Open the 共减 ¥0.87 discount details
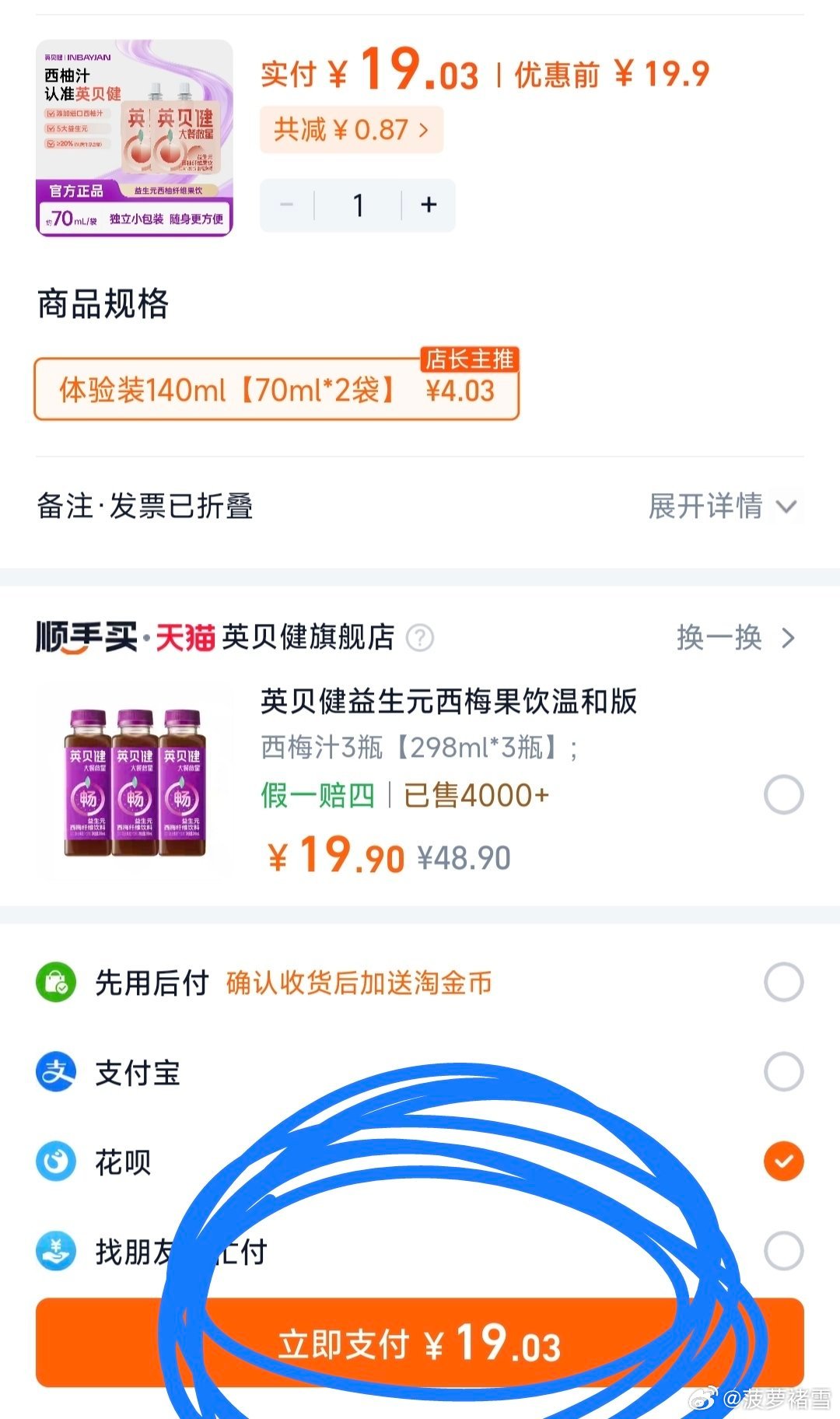Screen dimensions: 840x1419 point(352,129)
